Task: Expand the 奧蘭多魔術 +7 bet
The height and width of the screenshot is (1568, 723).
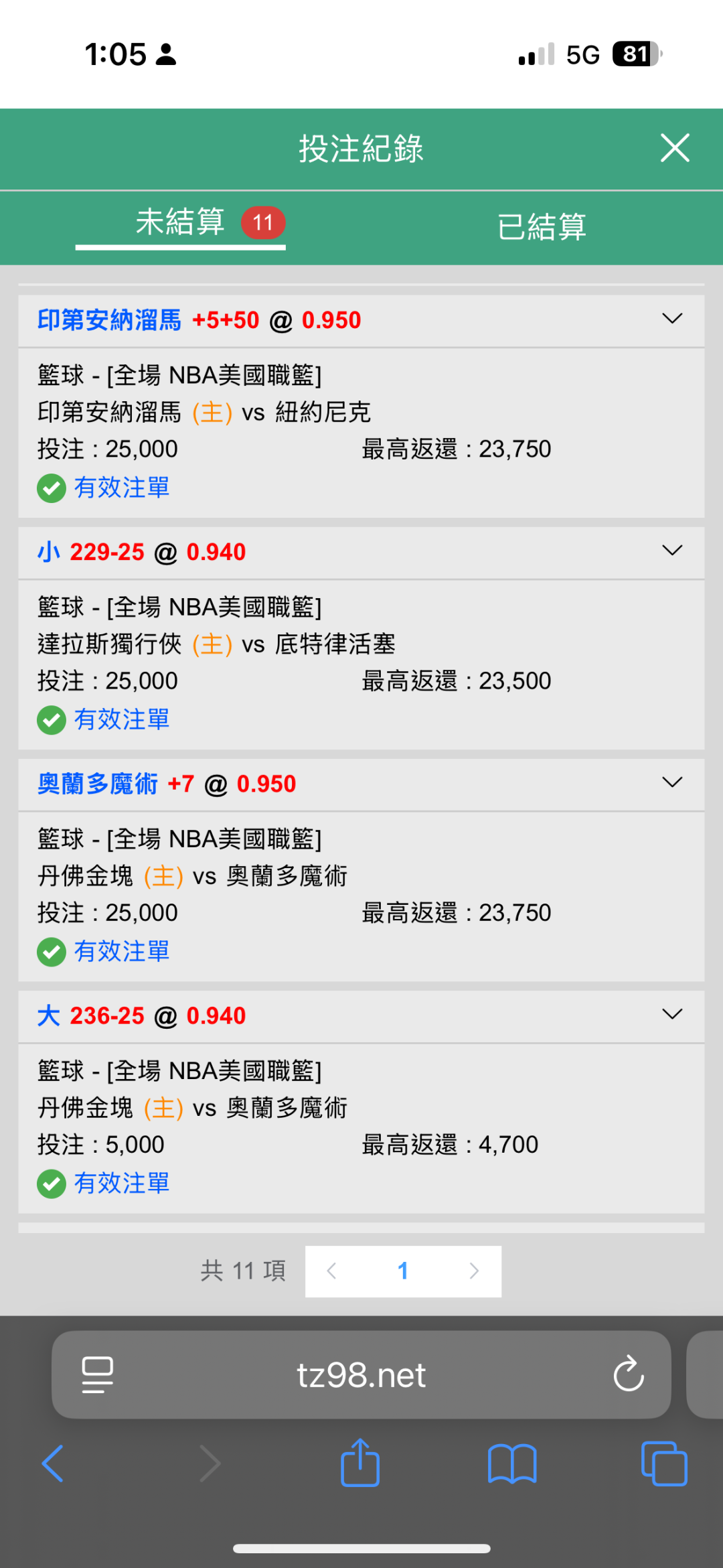Action: point(672,782)
